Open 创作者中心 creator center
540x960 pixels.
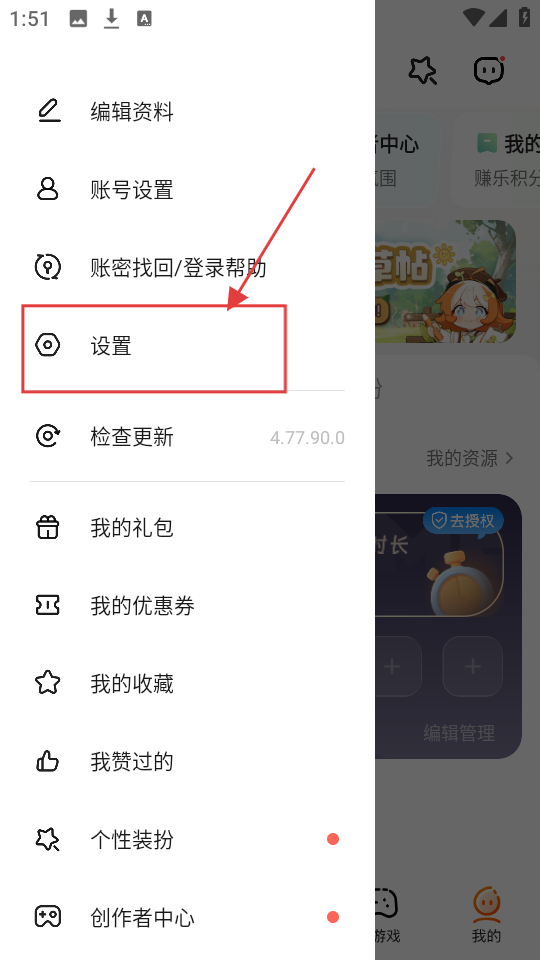[187, 917]
